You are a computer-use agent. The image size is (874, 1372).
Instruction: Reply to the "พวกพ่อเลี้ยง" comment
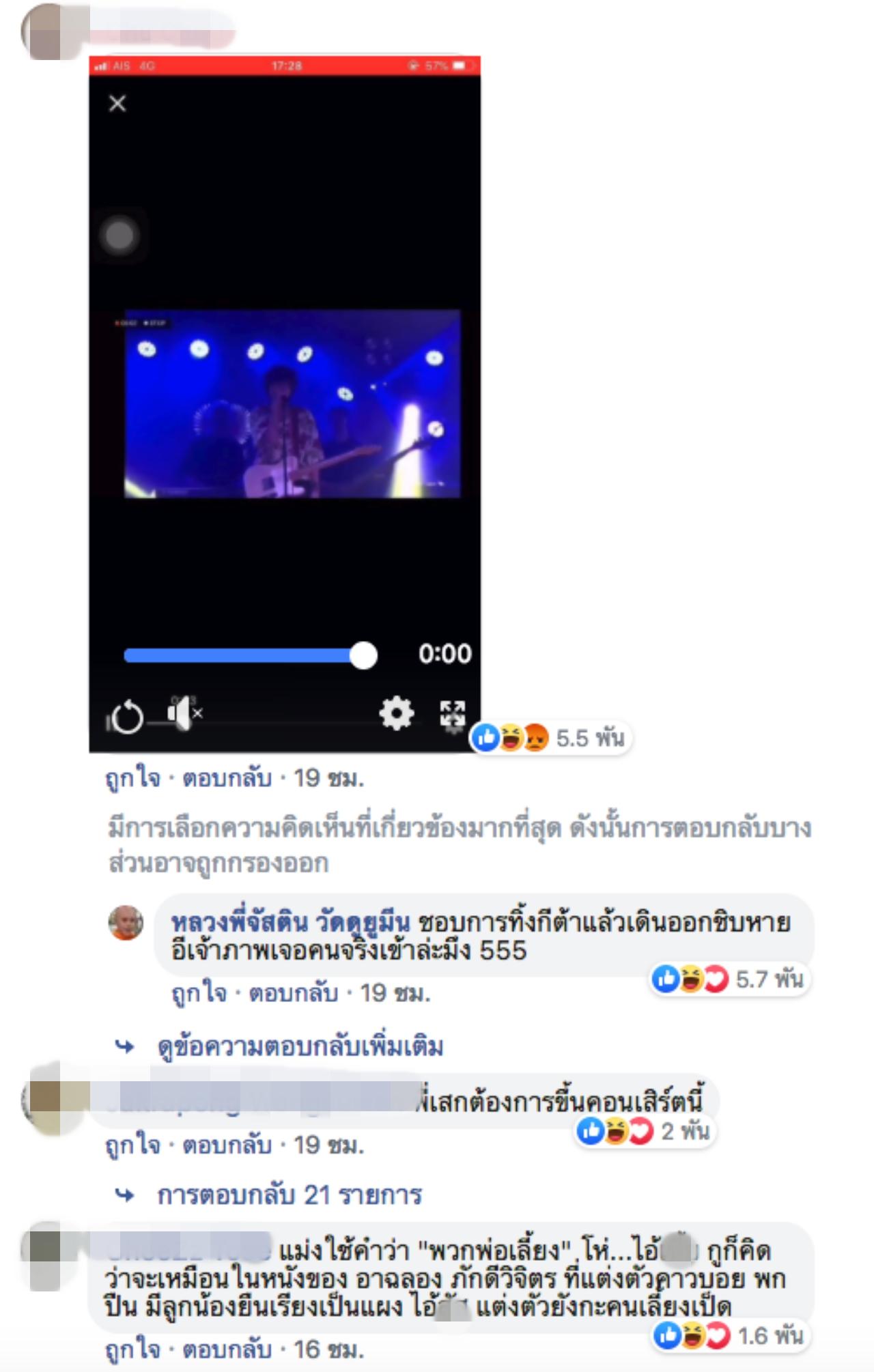(x=227, y=1349)
